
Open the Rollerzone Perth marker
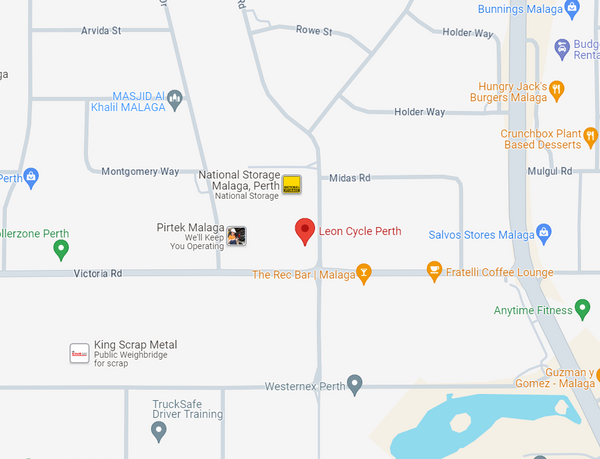pyautogui.click(x=60, y=248)
